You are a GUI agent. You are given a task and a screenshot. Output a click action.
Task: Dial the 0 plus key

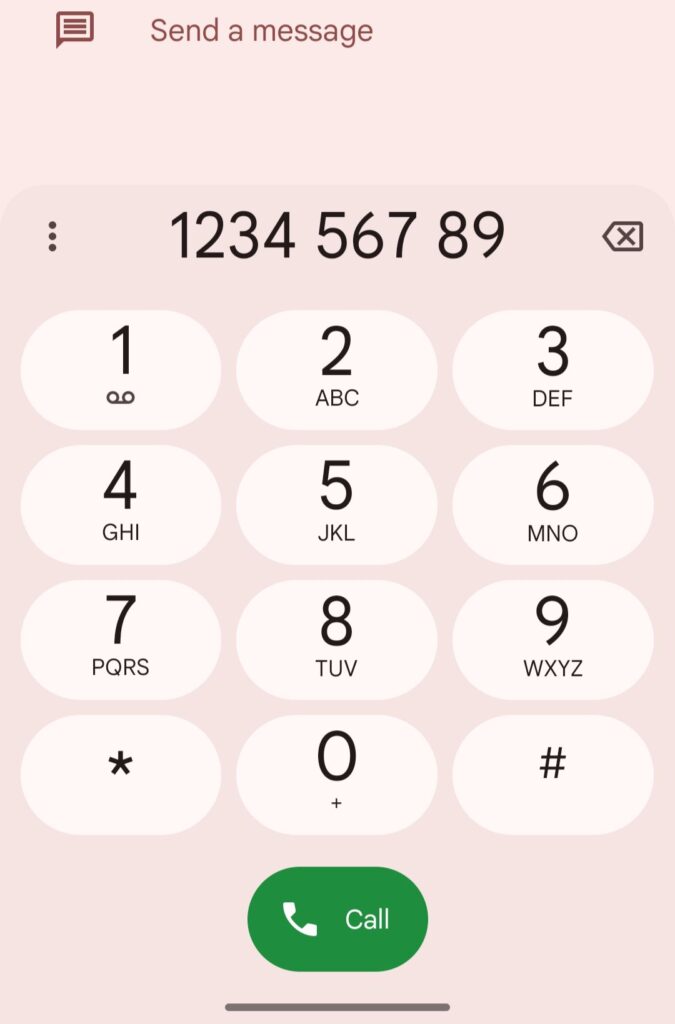click(337, 775)
